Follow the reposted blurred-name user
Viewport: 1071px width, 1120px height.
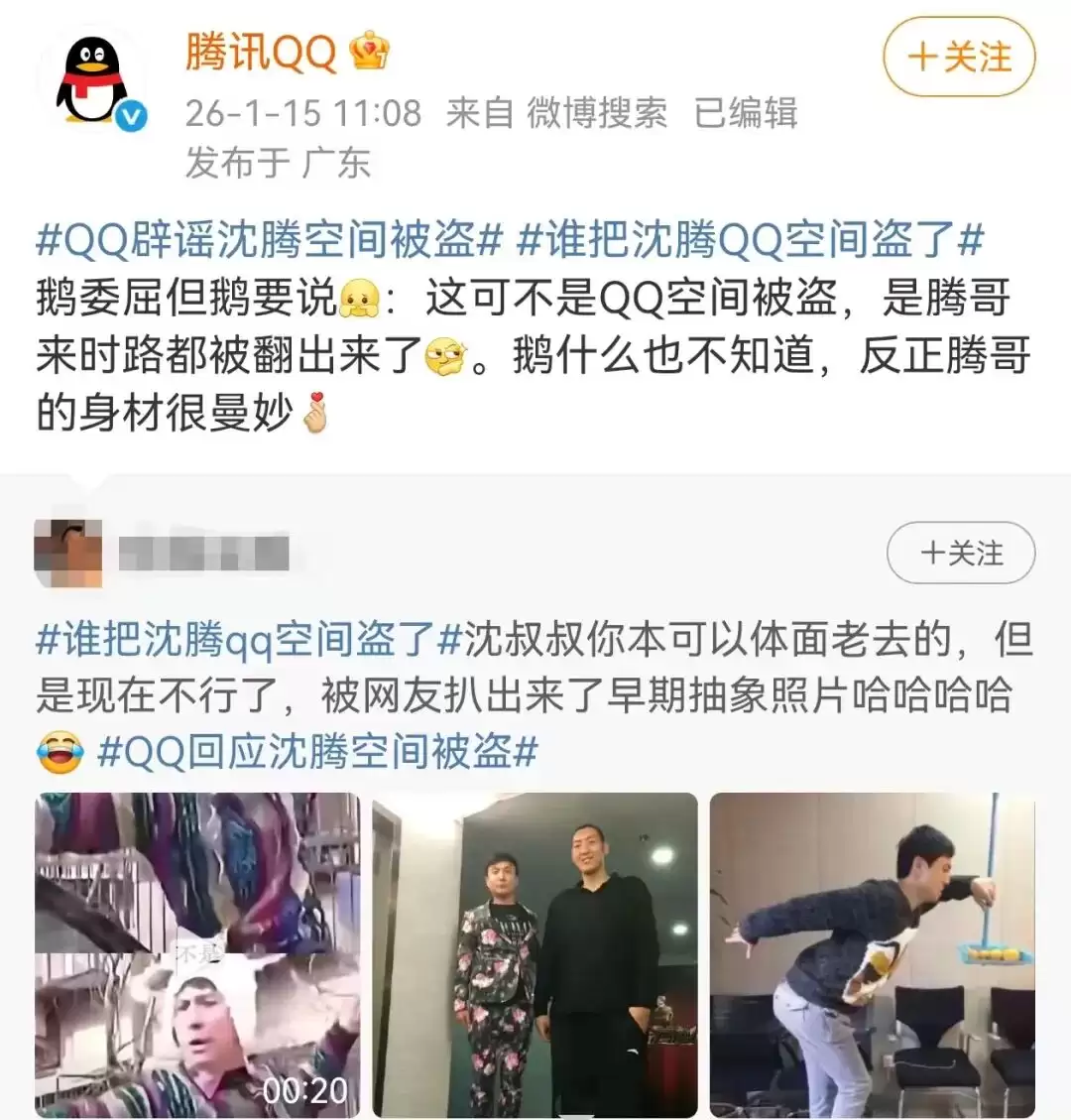click(x=960, y=553)
